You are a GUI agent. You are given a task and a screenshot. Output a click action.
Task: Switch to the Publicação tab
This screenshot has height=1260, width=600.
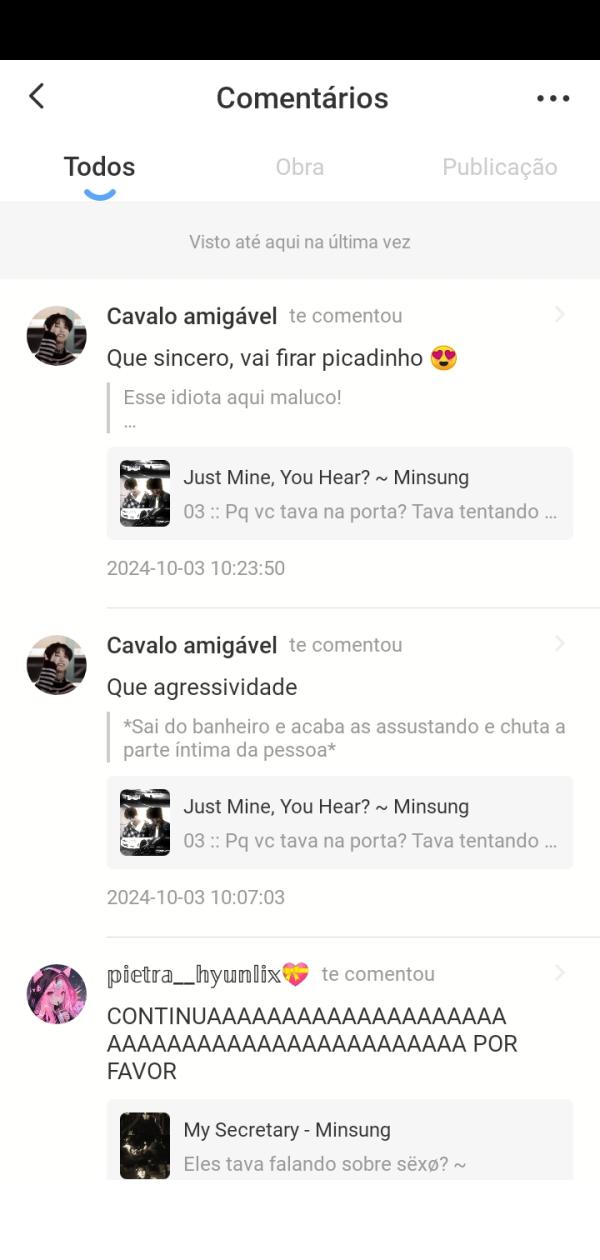click(x=499, y=167)
